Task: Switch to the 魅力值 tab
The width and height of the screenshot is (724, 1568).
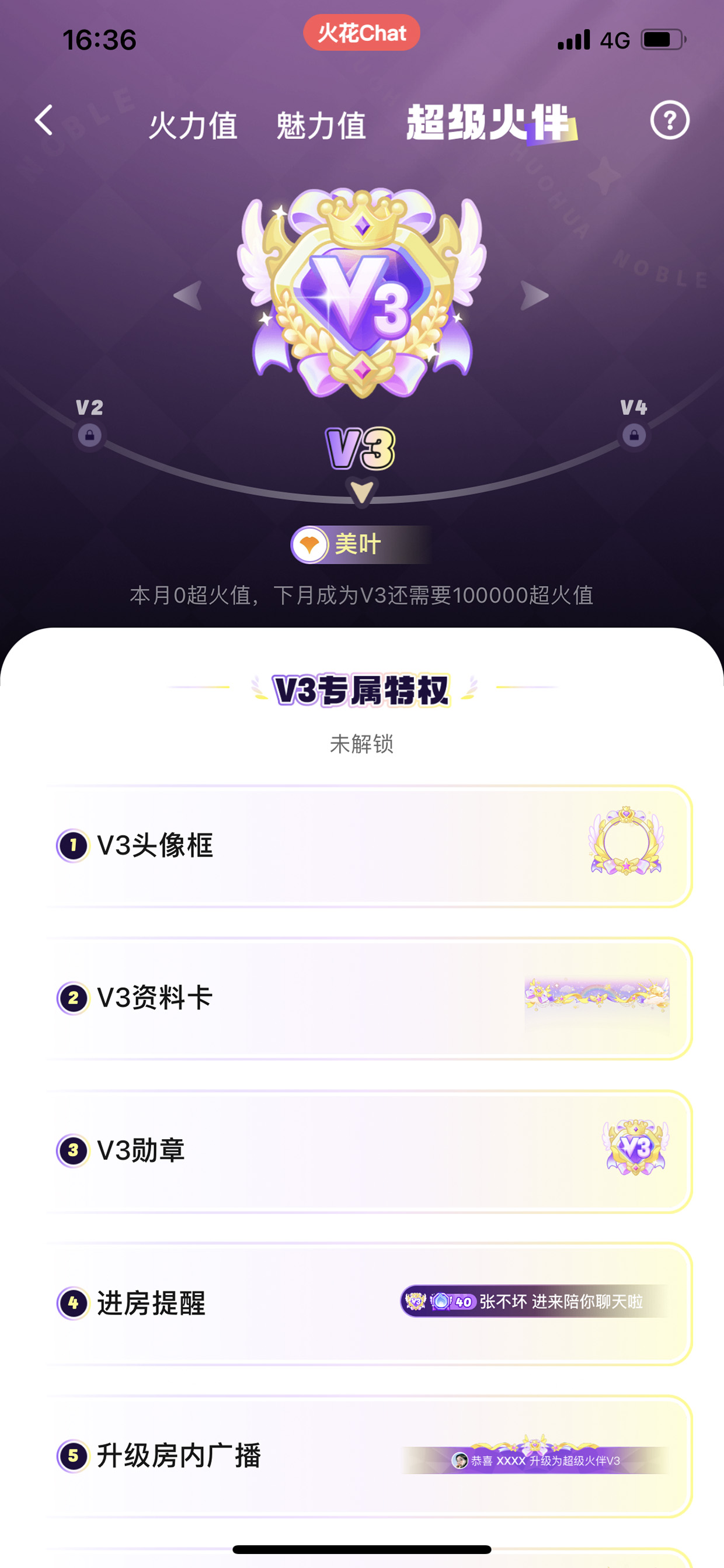Action: click(321, 126)
